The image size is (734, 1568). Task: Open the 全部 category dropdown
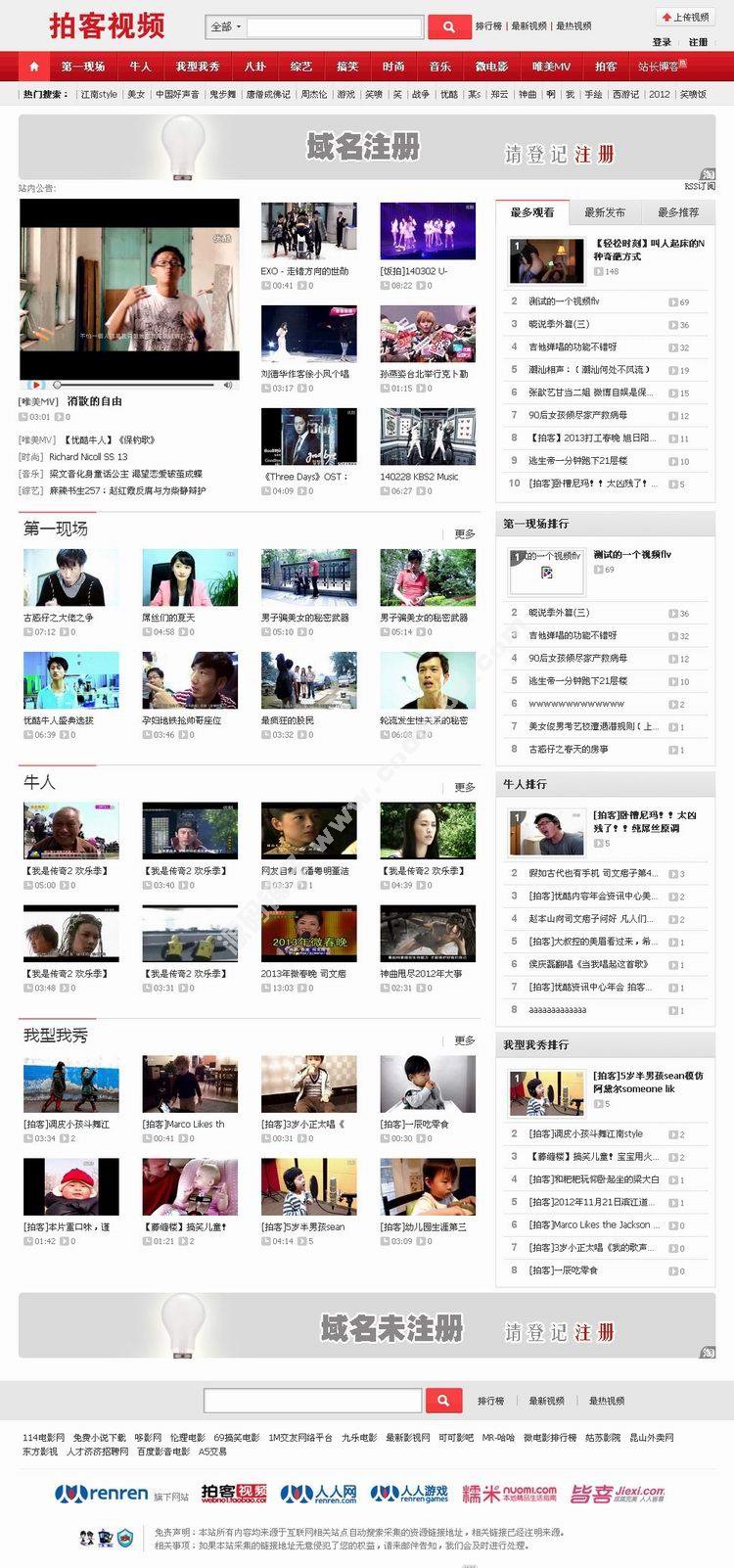(x=226, y=26)
